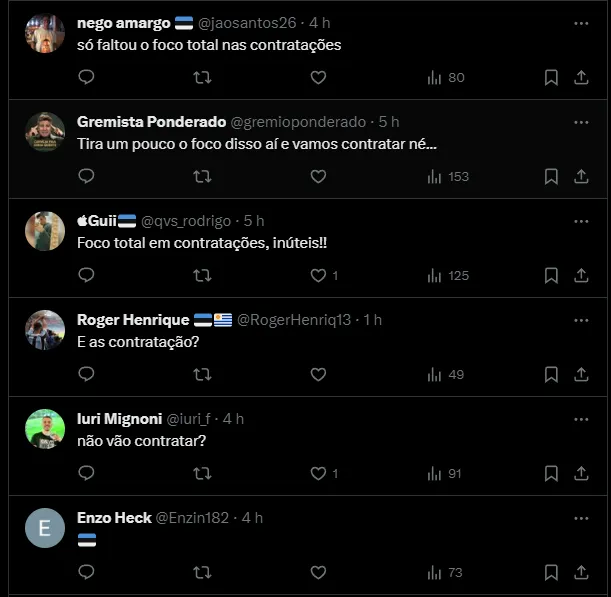The height and width of the screenshot is (597, 611).
Task: Open Enzo Heck's avatar
Action: [x=45, y=528]
